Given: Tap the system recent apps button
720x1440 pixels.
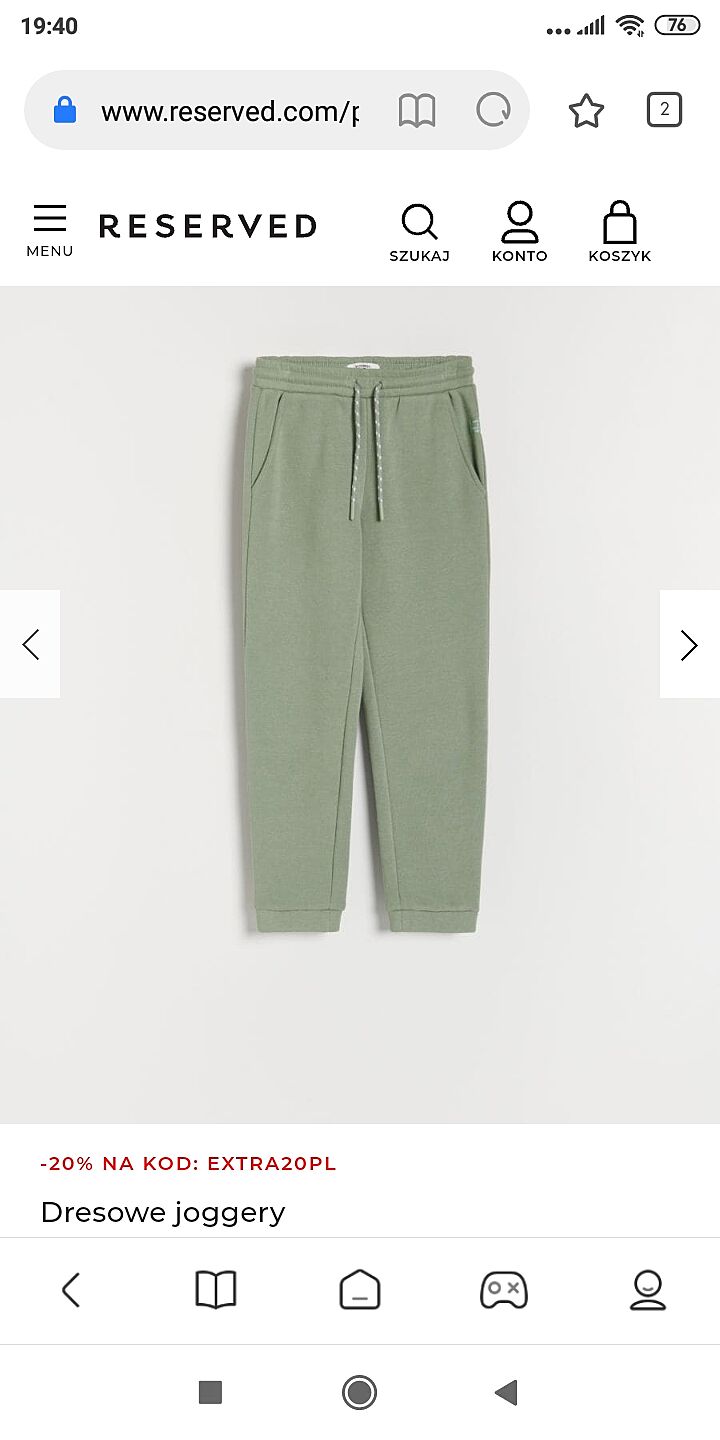Looking at the screenshot, I should (x=210, y=1392).
